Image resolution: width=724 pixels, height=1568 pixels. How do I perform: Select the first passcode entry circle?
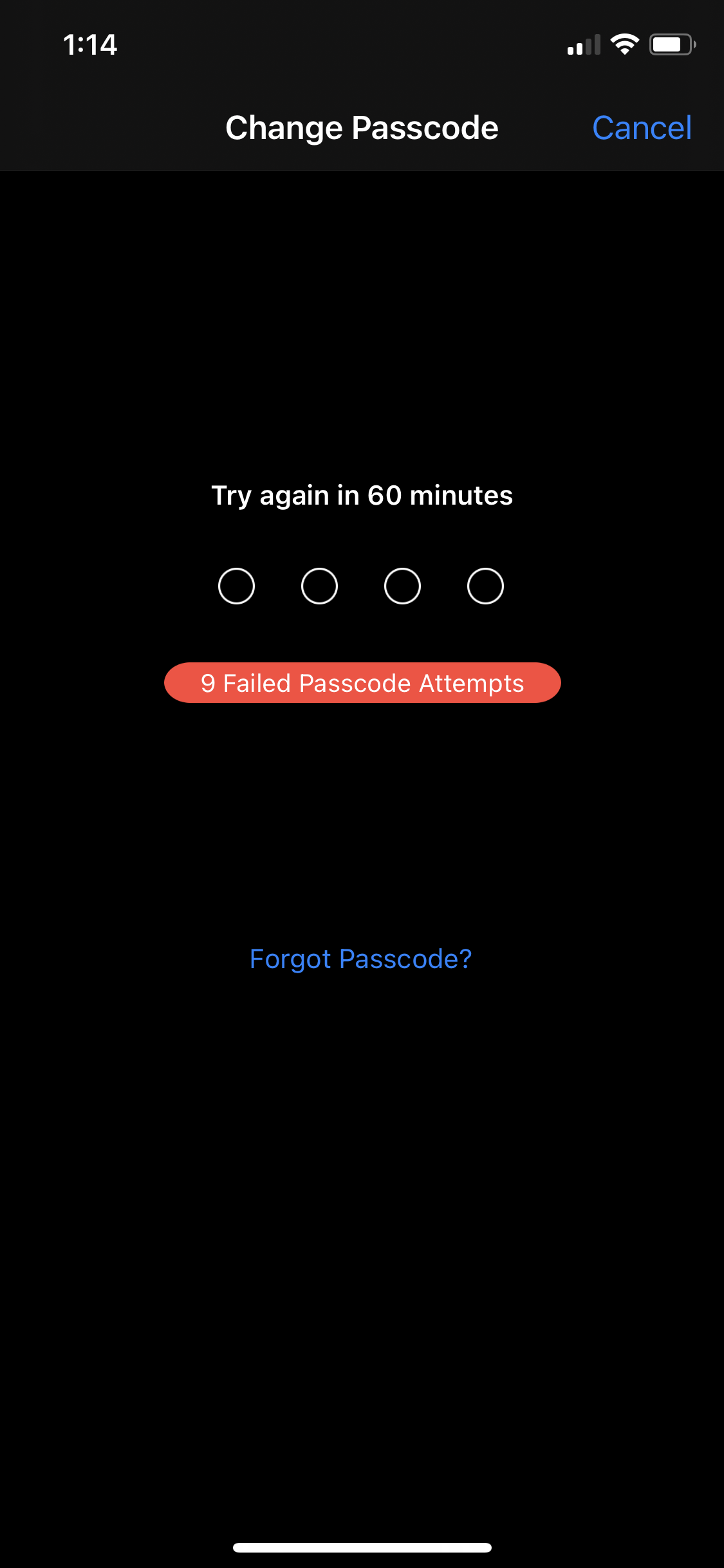236,586
